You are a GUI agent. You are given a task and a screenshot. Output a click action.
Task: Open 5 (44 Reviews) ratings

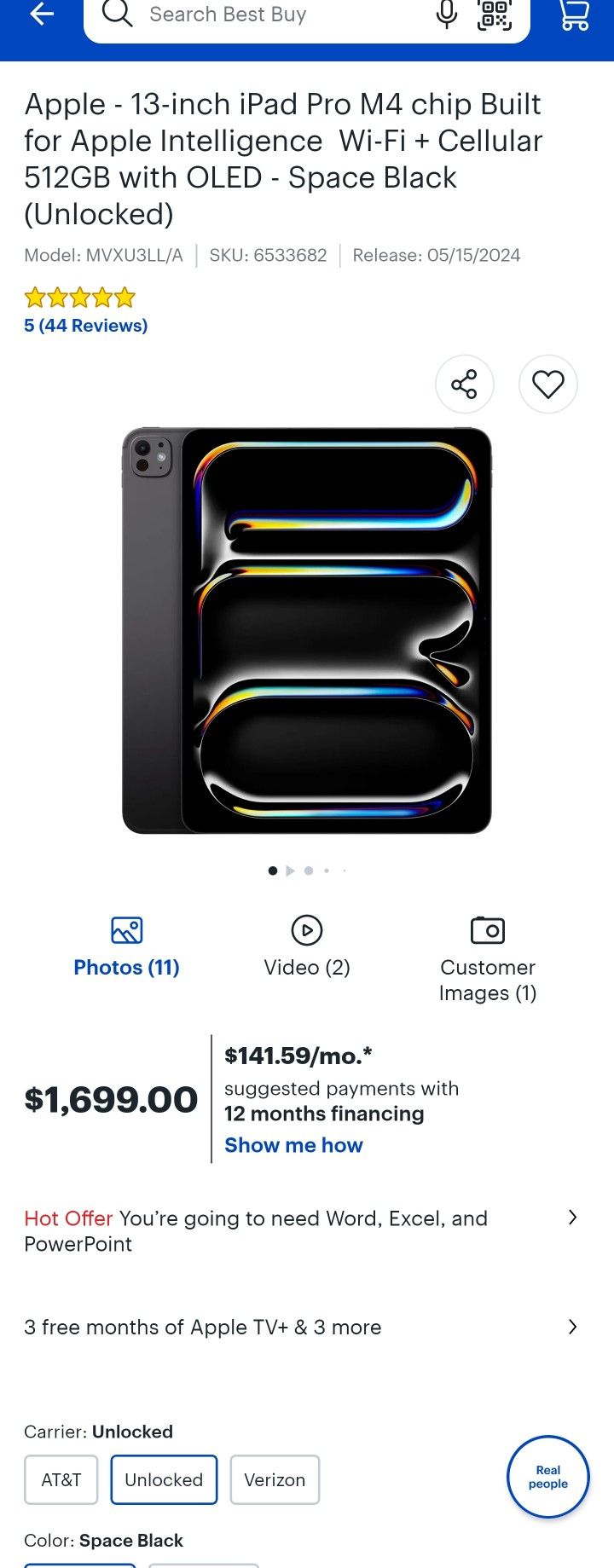85,325
